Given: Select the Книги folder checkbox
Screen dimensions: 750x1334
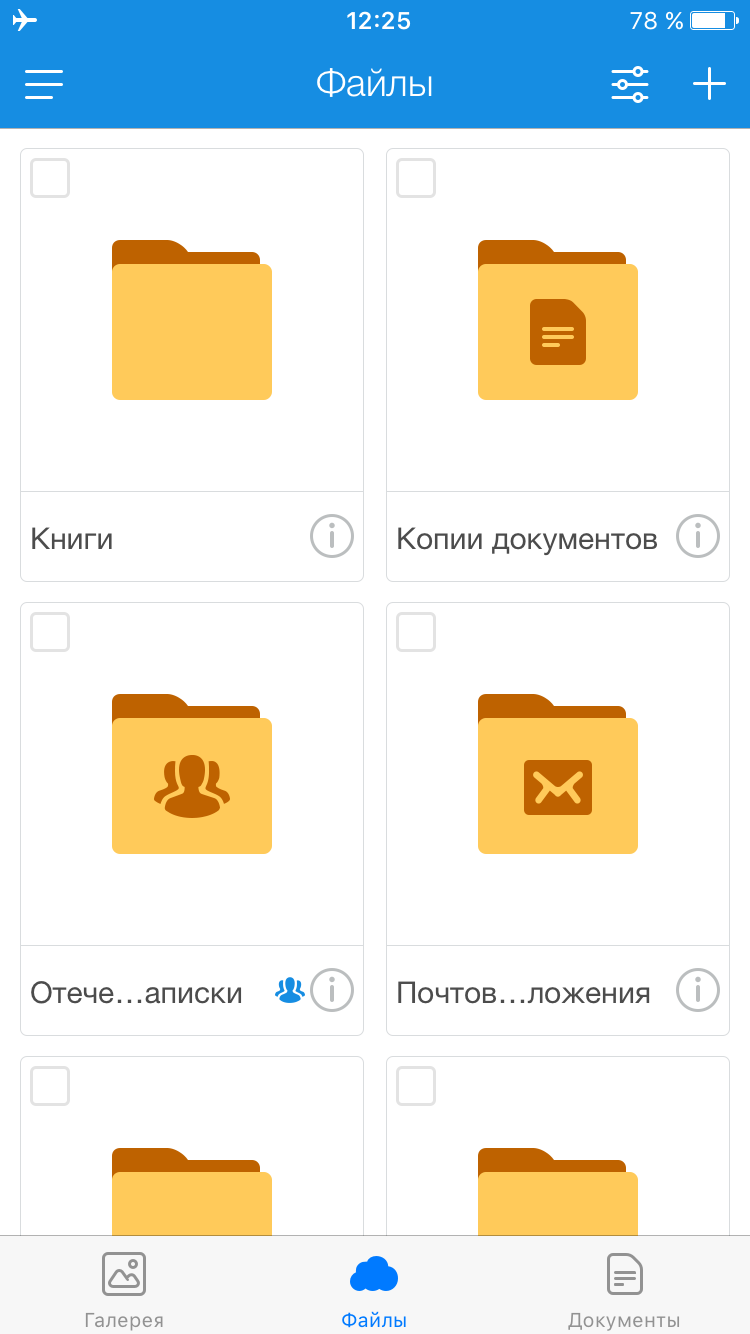Looking at the screenshot, I should [x=50, y=178].
